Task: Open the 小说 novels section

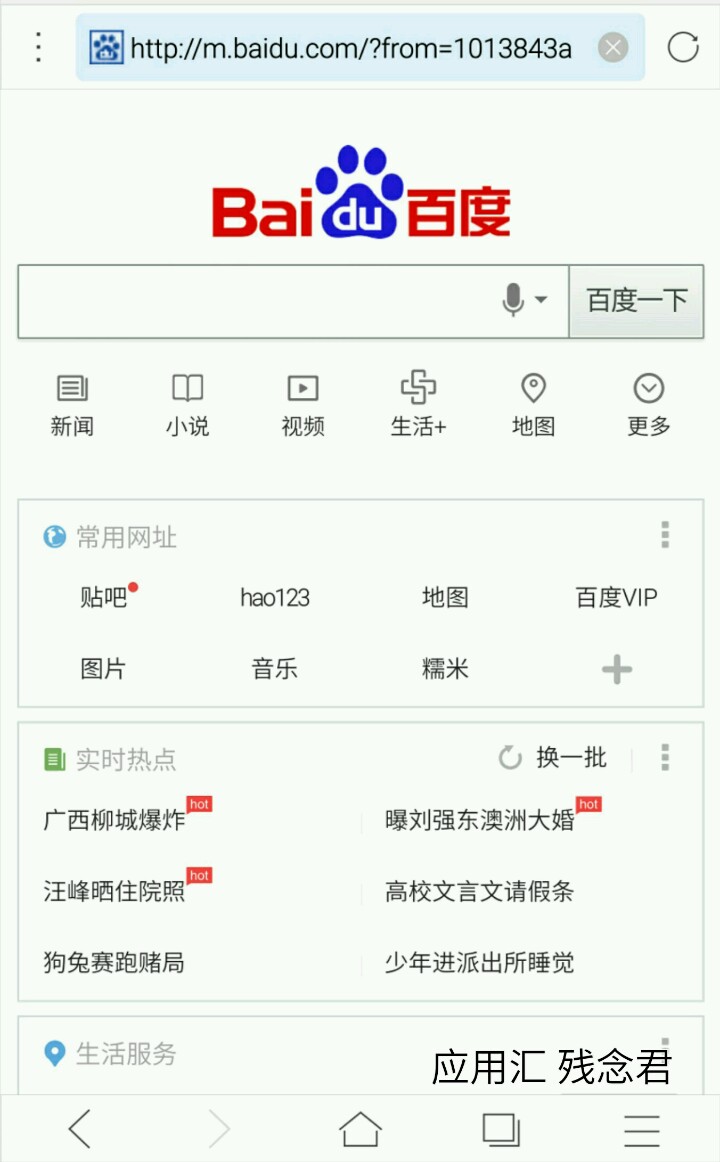Action: tap(187, 406)
